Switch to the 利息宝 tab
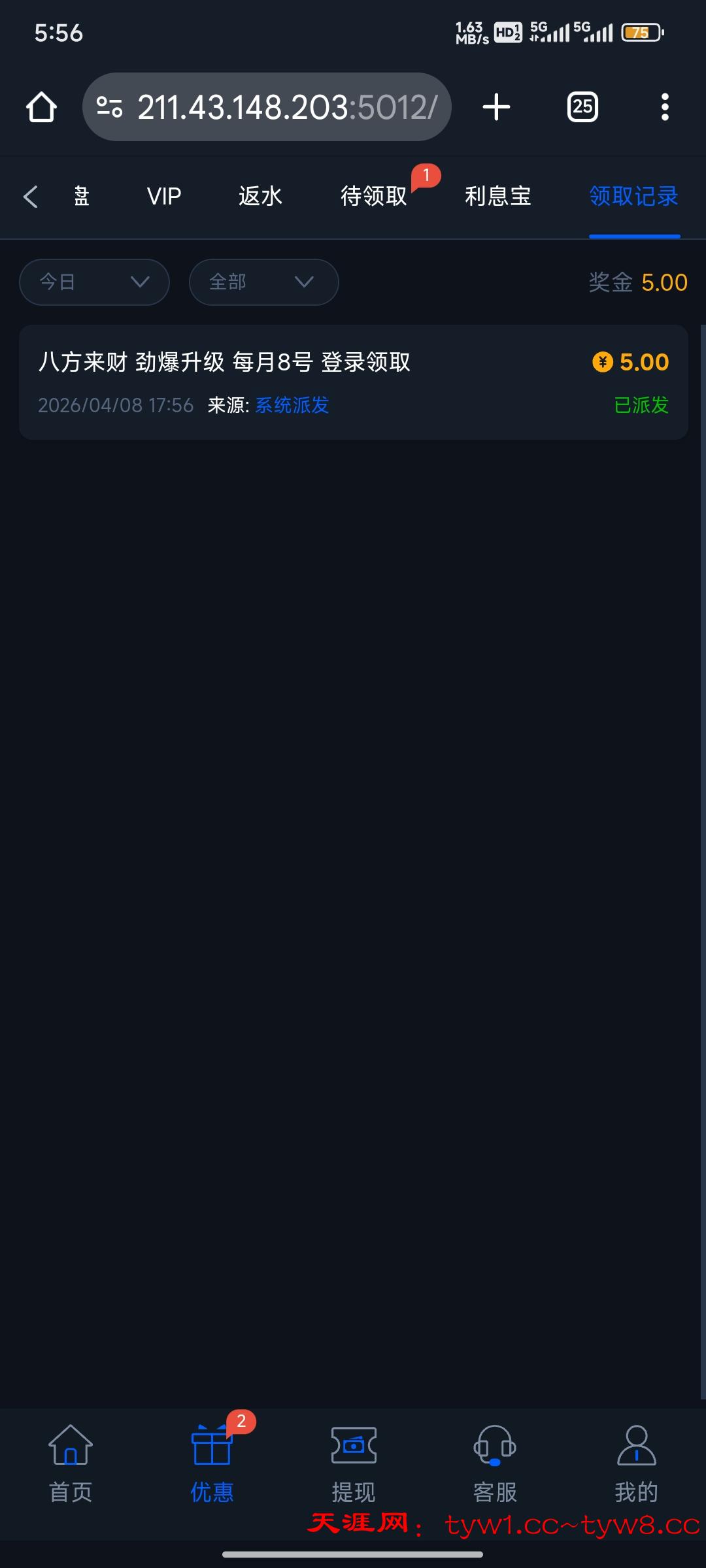 497,197
